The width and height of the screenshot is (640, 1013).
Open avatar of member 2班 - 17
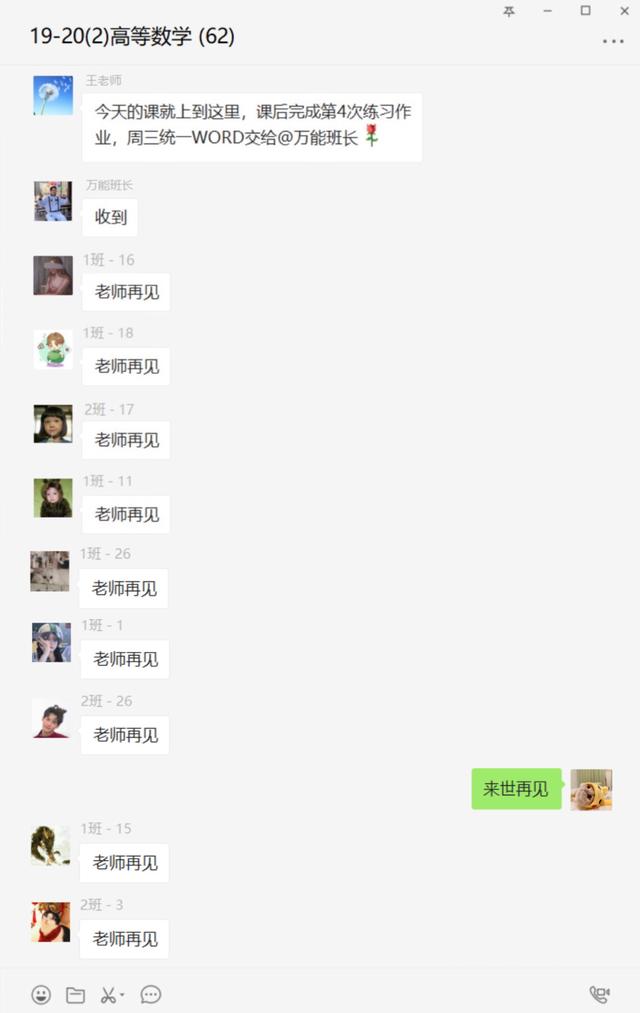click(x=53, y=423)
